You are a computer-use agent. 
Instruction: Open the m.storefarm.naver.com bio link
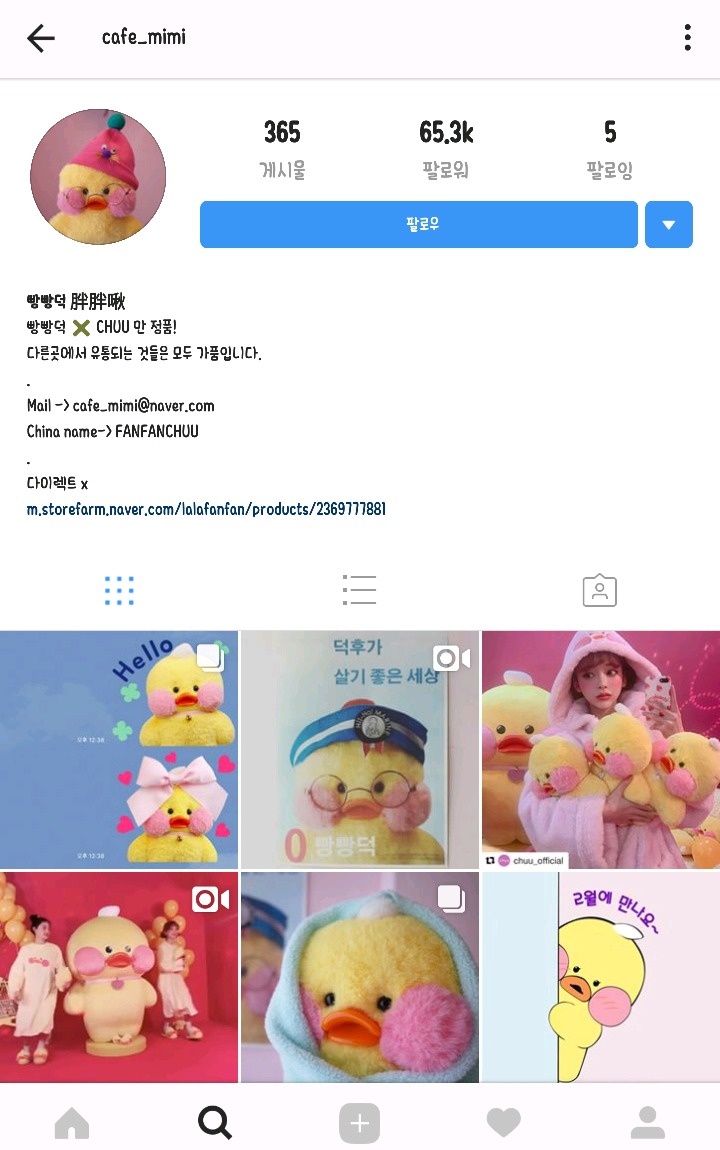(206, 509)
